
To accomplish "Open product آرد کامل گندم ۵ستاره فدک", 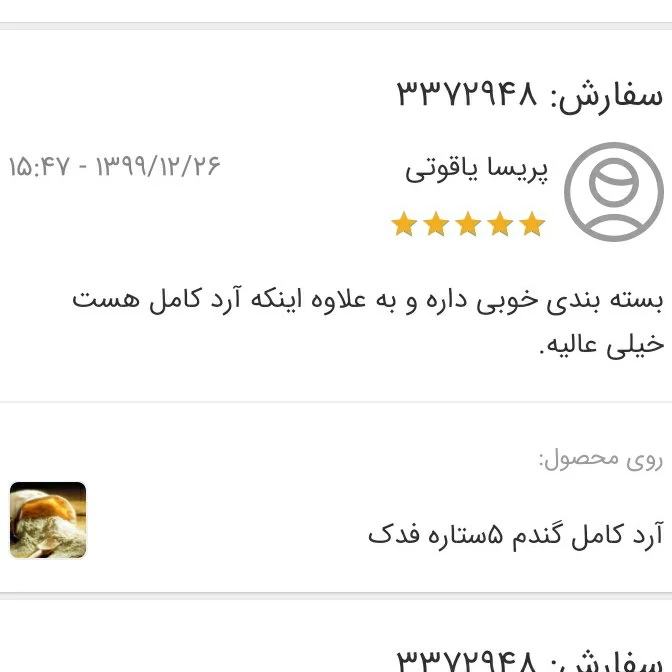I will 515,534.
